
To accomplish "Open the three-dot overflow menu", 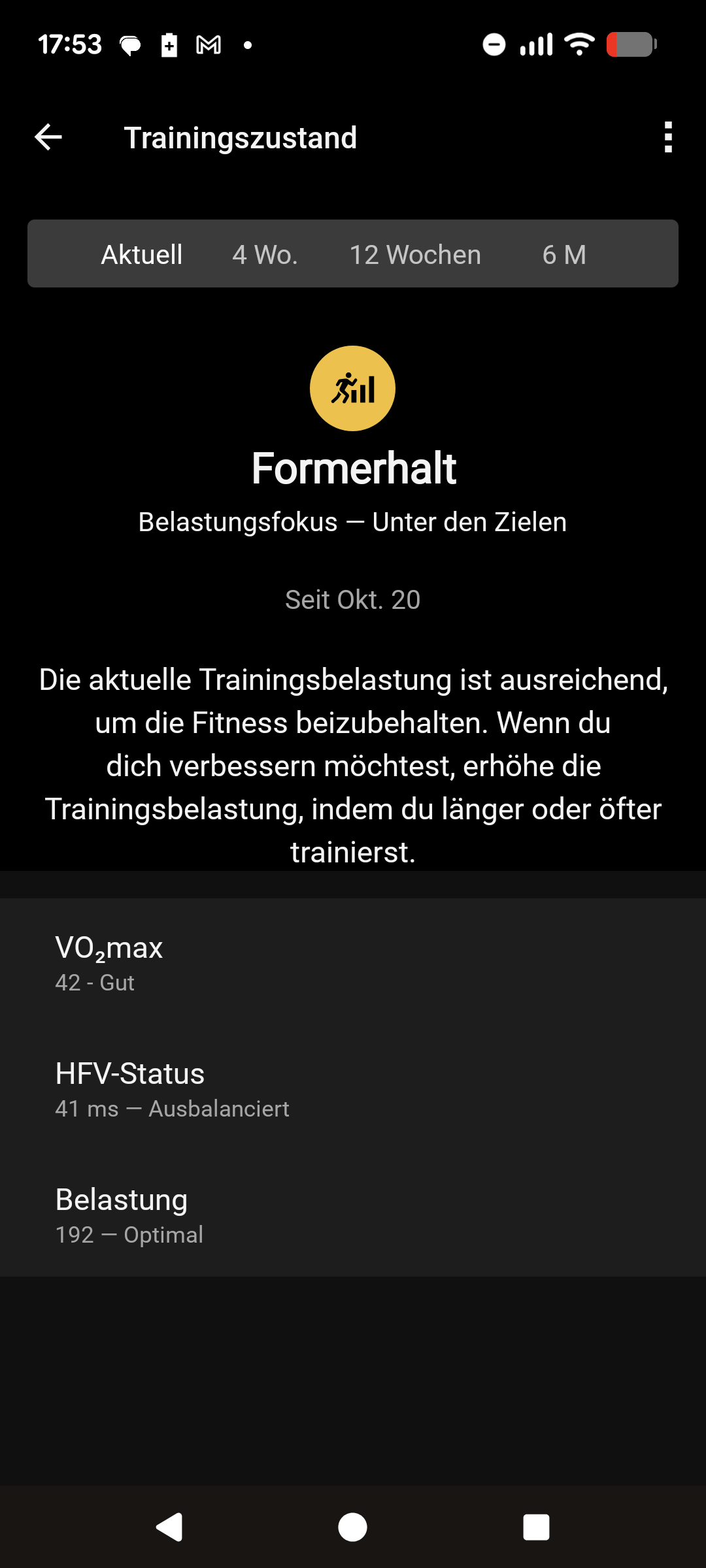I will pyautogui.click(x=667, y=137).
